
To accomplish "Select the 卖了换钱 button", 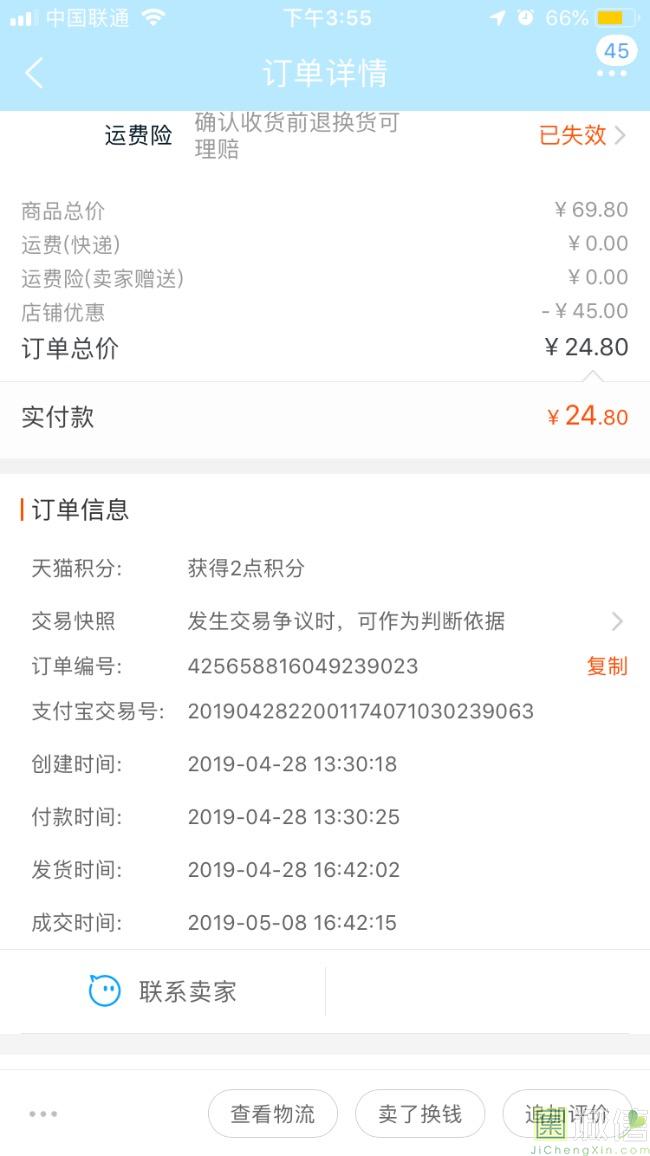I will 420,1113.
